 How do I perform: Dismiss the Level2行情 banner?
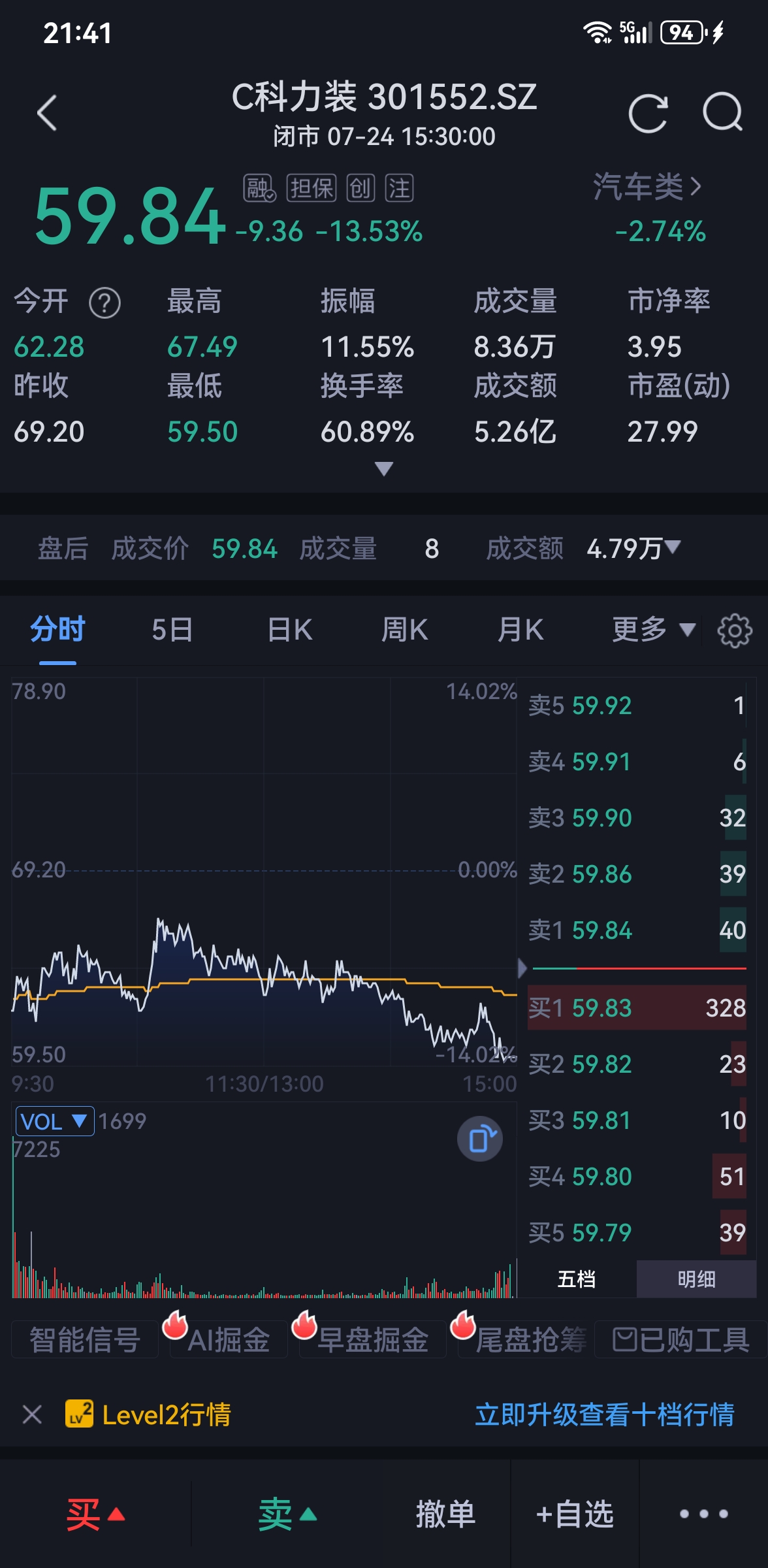click(32, 1414)
